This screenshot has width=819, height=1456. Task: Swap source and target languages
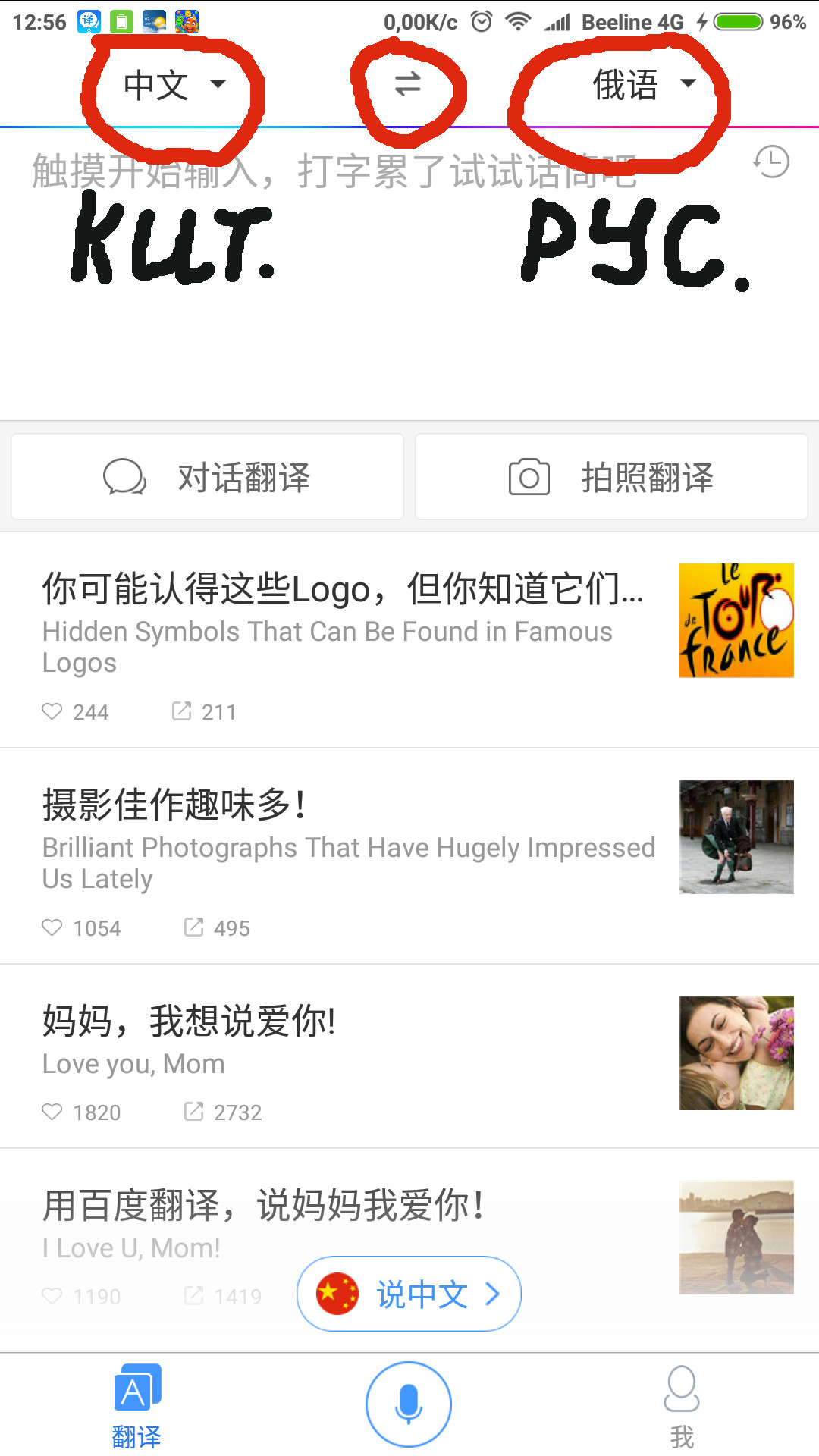pyautogui.click(x=408, y=84)
